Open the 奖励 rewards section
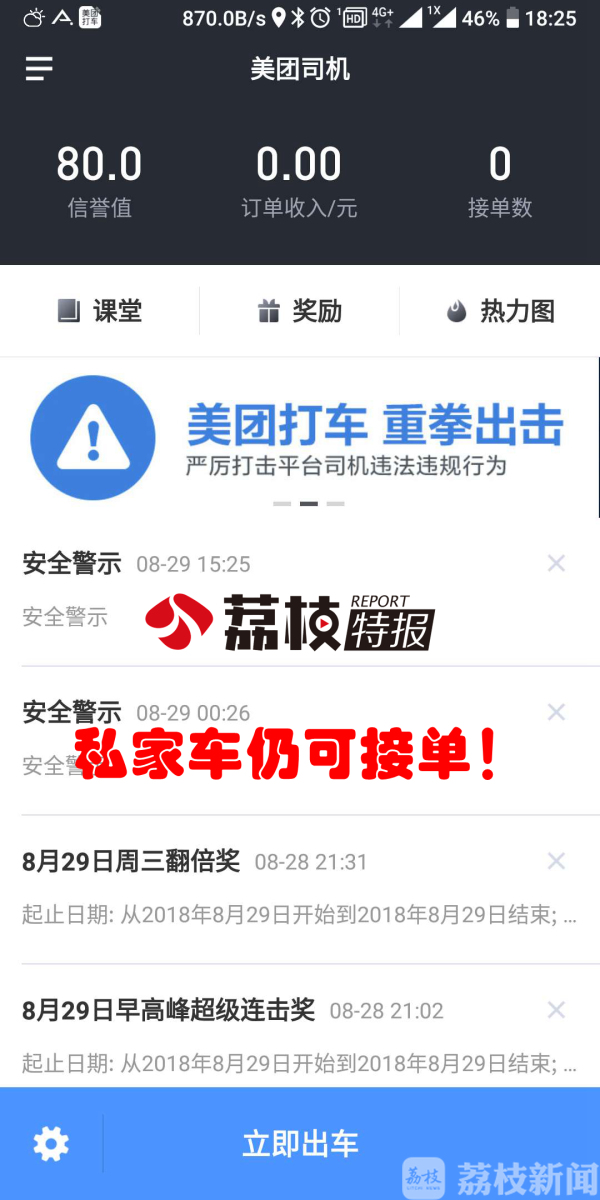 coord(299,311)
